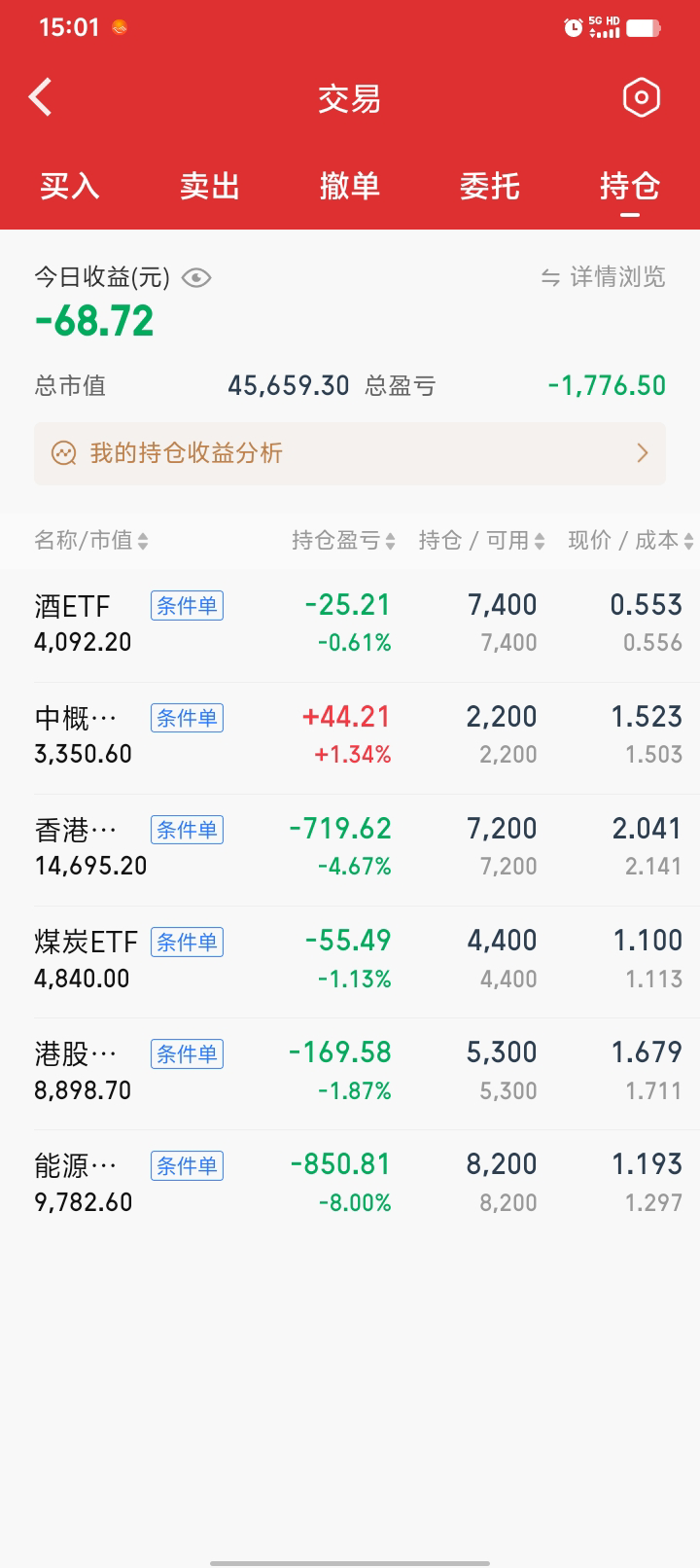Hide today's earnings with the eye icon
Screen dimensions: 700x1568
(196, 278)
